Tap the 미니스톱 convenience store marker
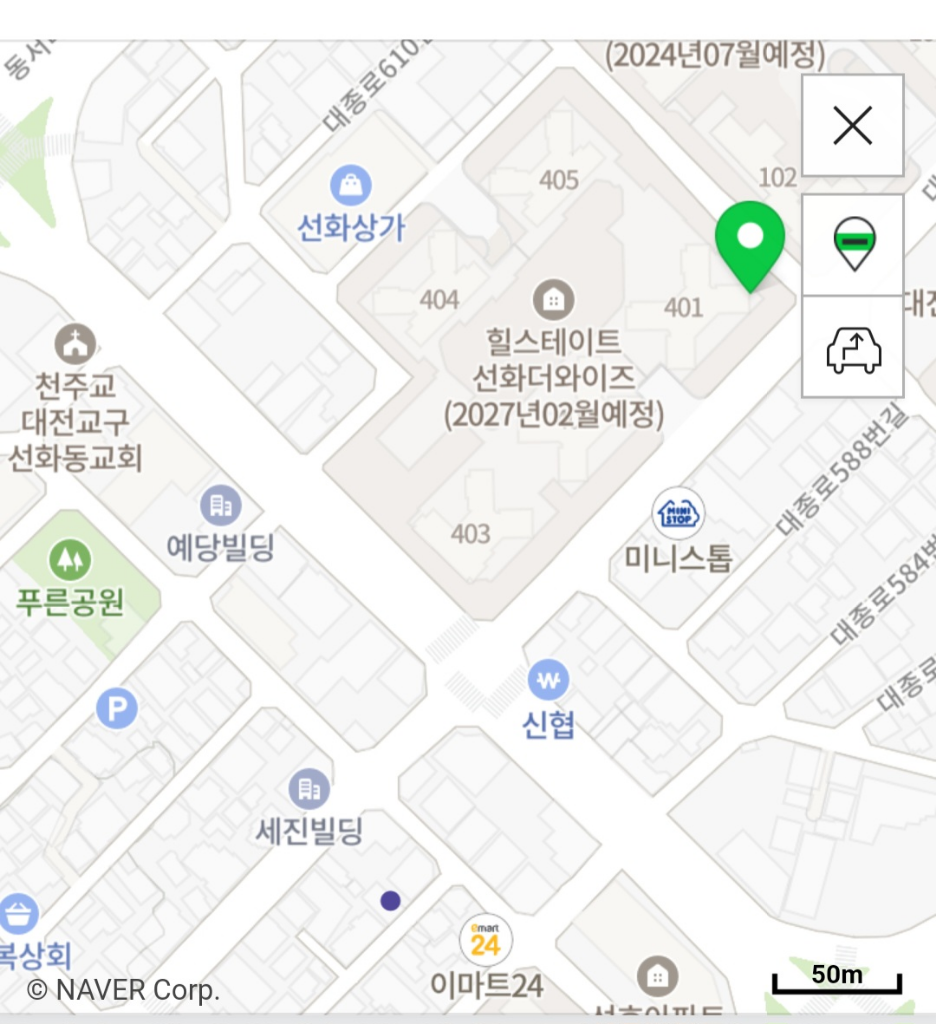The width and height of the screenshot is (936, 1024). [678, 513]
